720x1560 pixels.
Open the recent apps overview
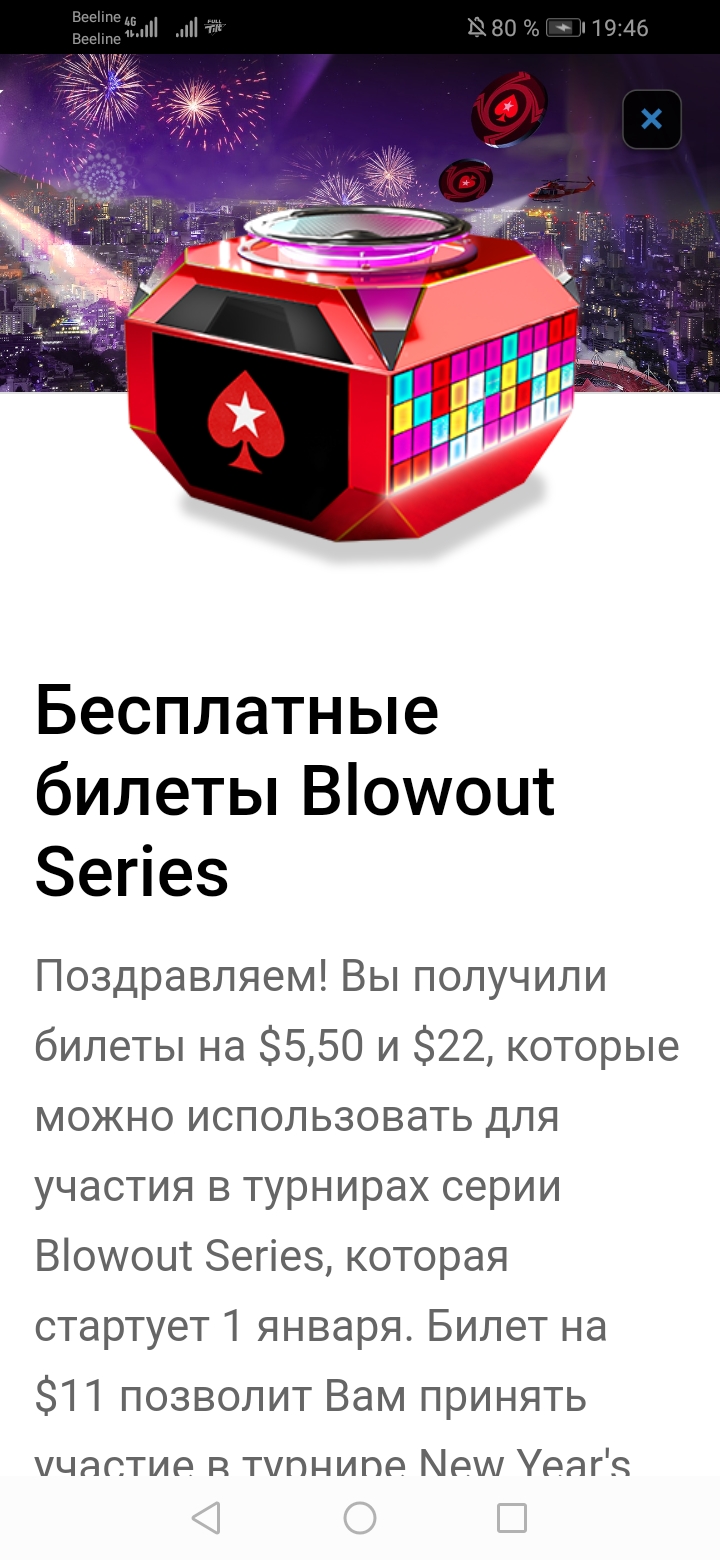pyautogui.click(x=512, y=1518)
